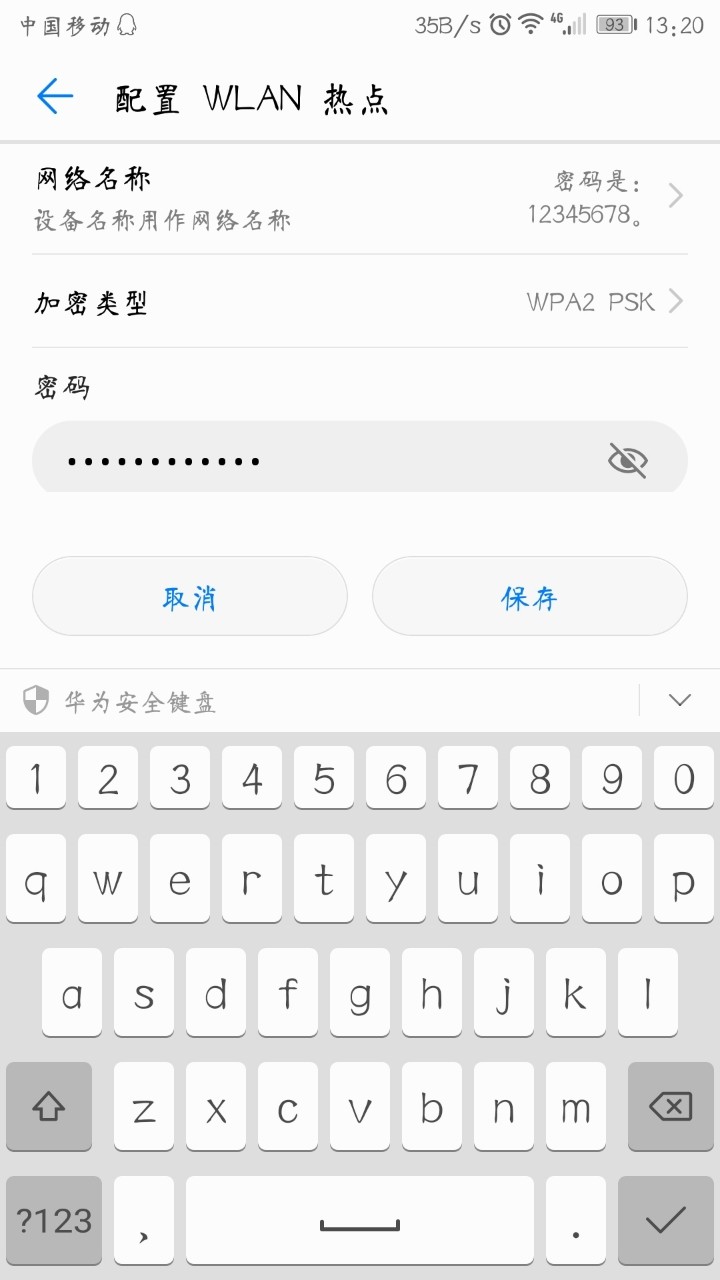Tap the letter q key
Screen dimensions: 720x1280
coord(35,880)
